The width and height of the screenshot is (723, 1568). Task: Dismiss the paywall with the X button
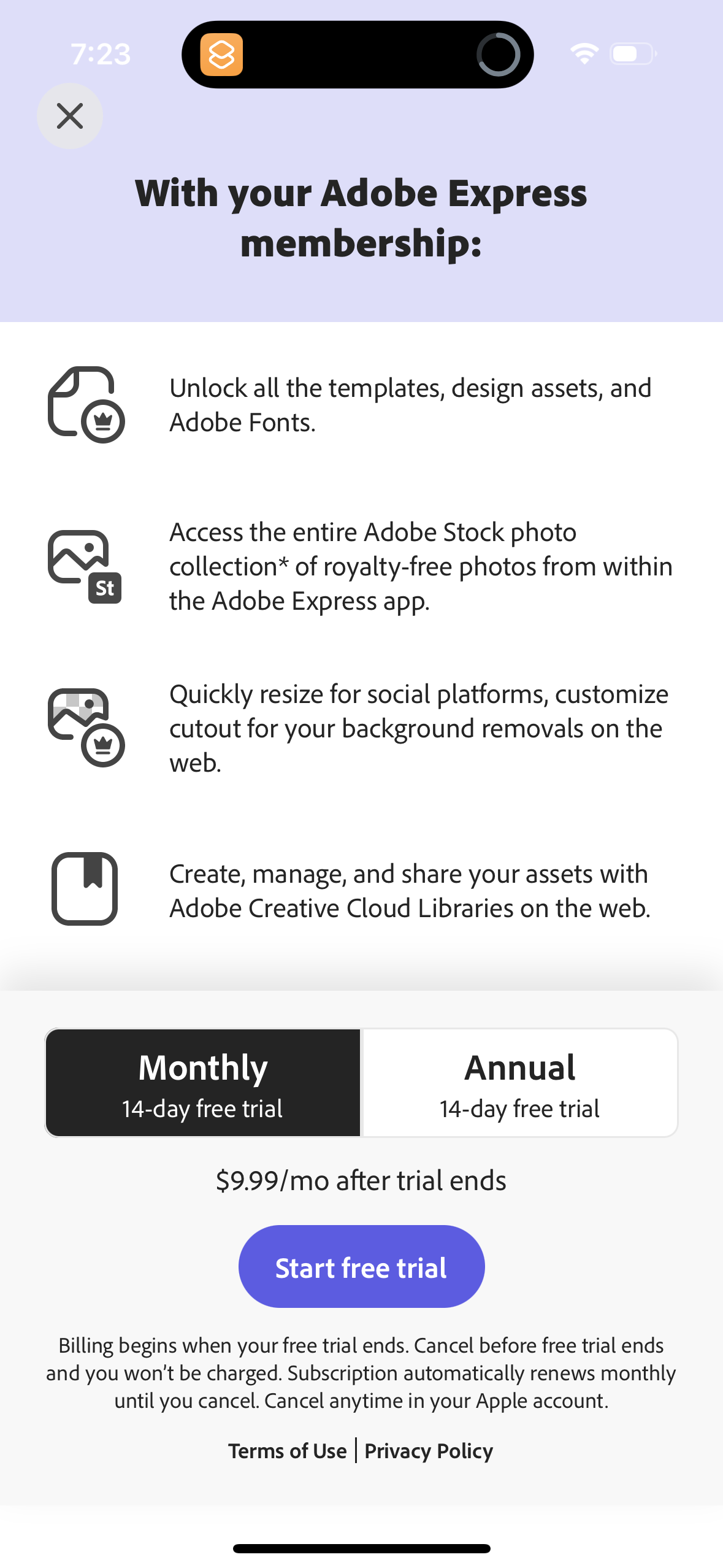pos(69,115)
